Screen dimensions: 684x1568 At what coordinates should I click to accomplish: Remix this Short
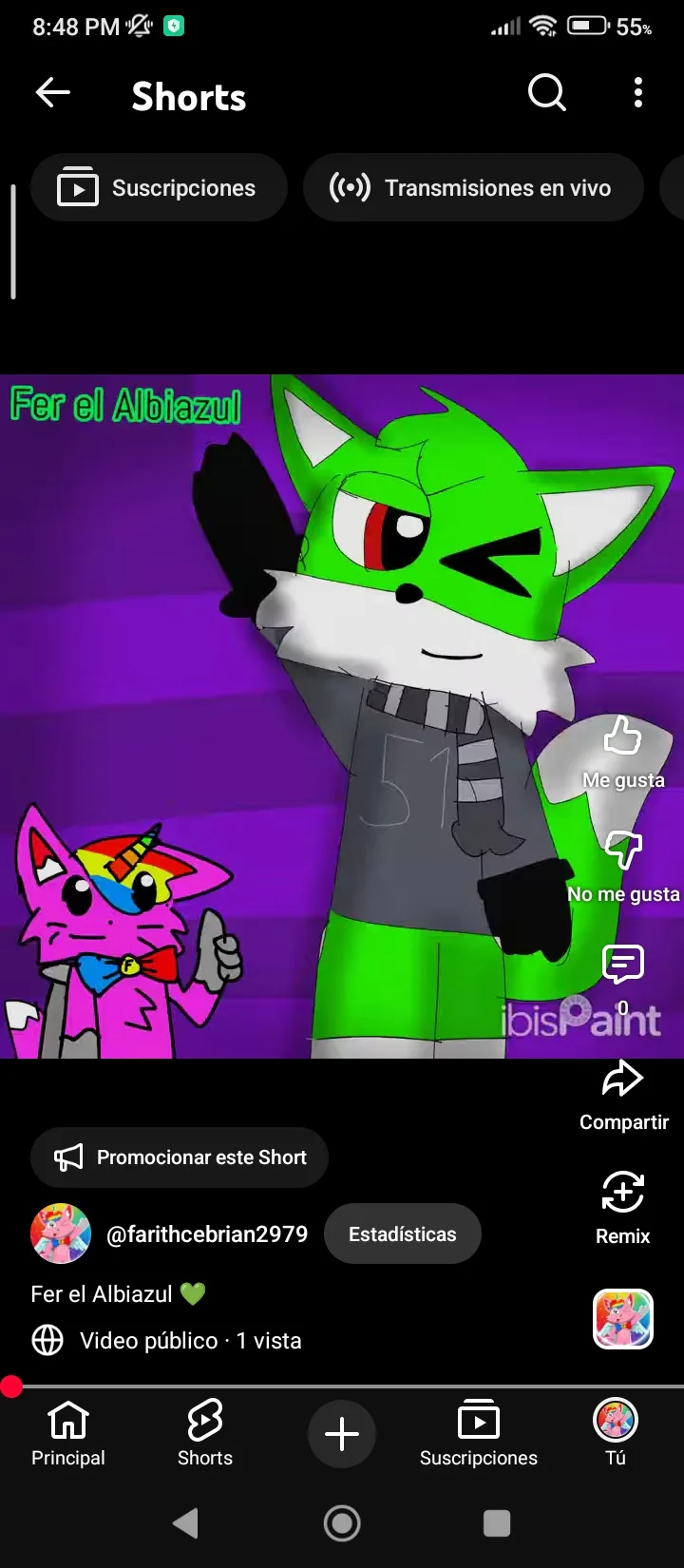(623, 1208)
